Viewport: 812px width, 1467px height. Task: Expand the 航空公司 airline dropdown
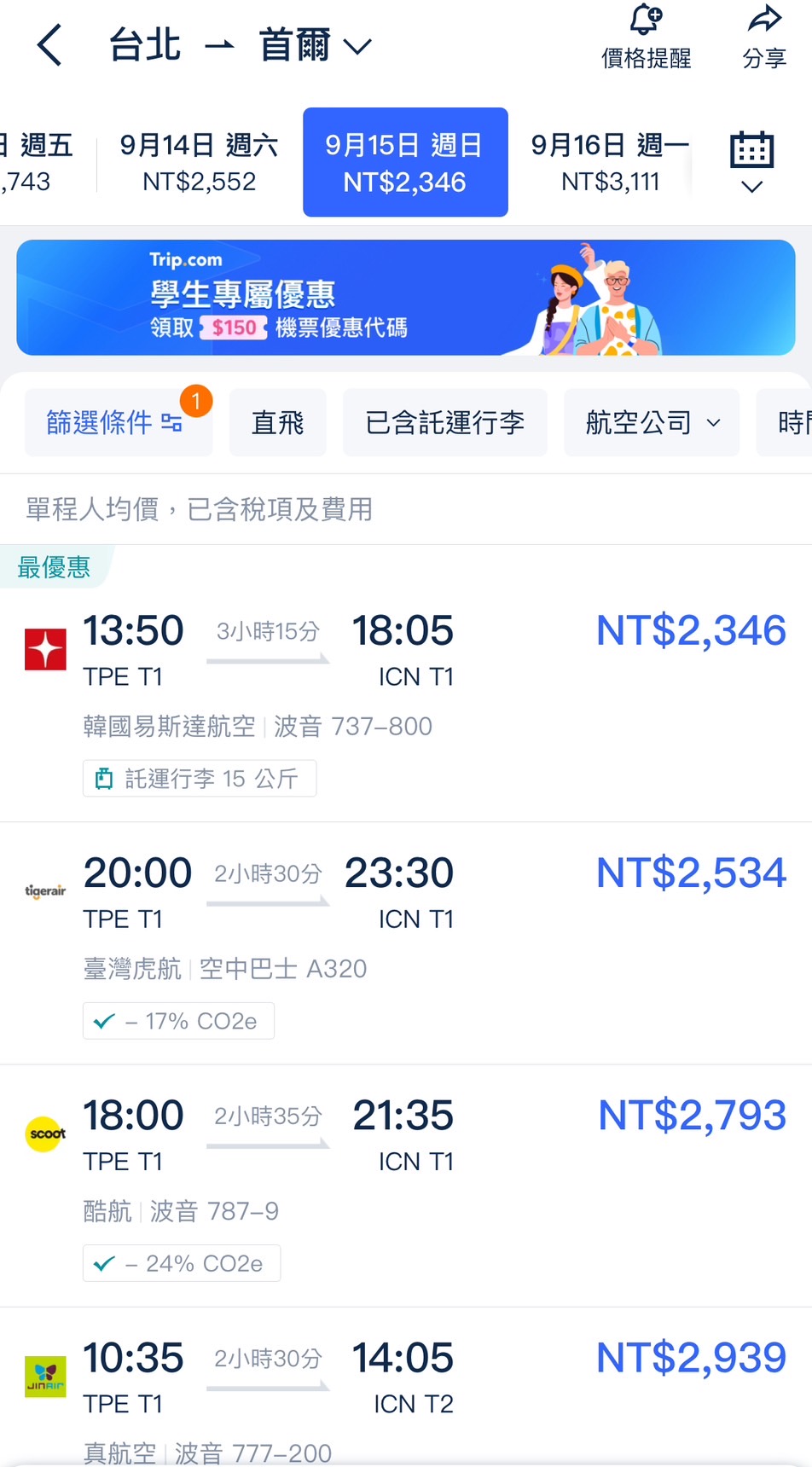[652, 422]
